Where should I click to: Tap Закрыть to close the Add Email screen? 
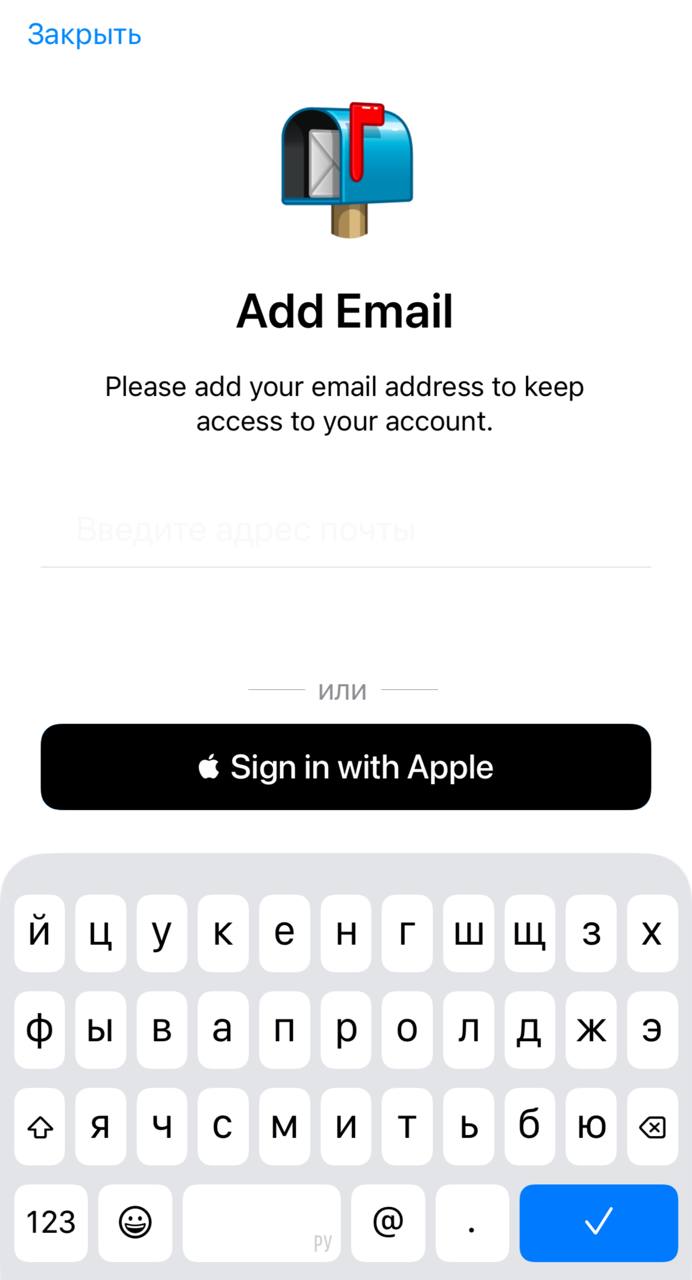coord(84,35)
